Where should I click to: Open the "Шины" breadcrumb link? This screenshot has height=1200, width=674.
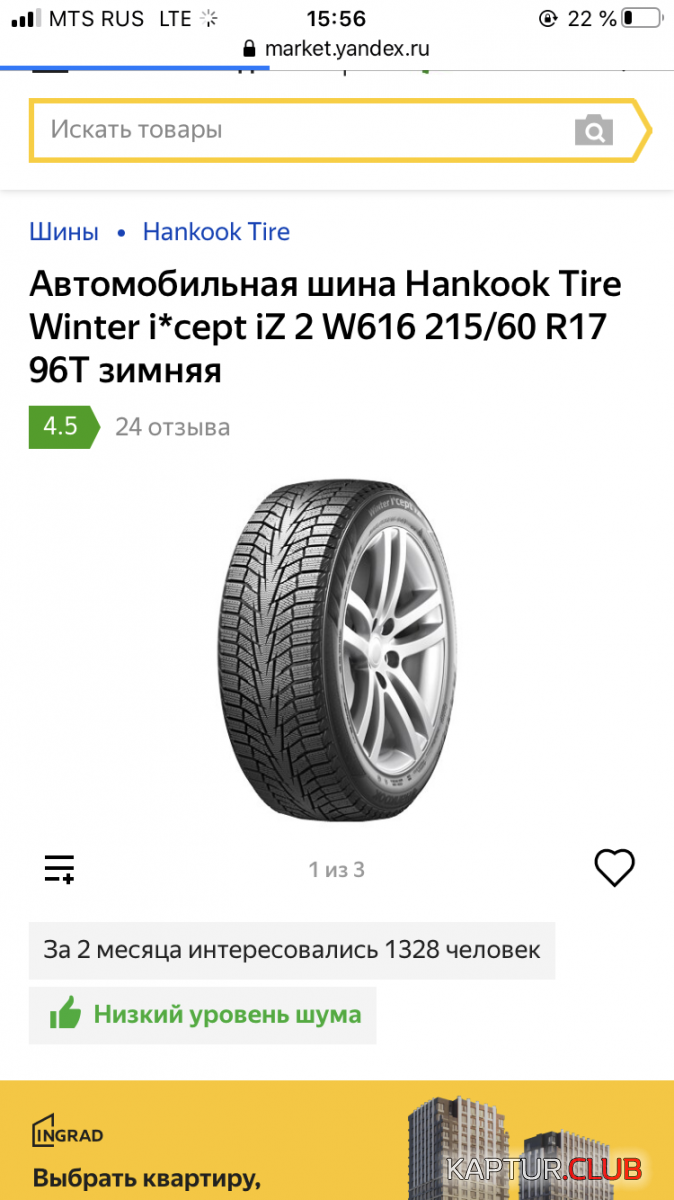coord(64,232)
